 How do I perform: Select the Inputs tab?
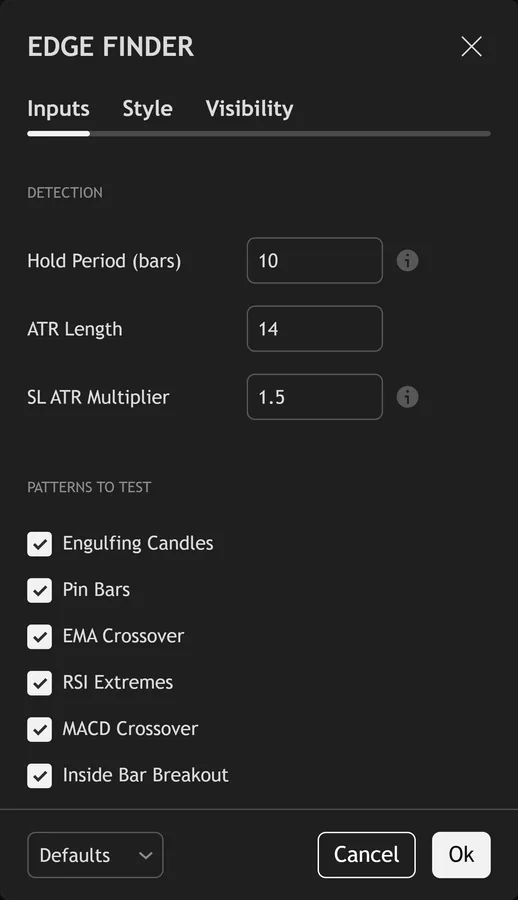coord(58,108)
